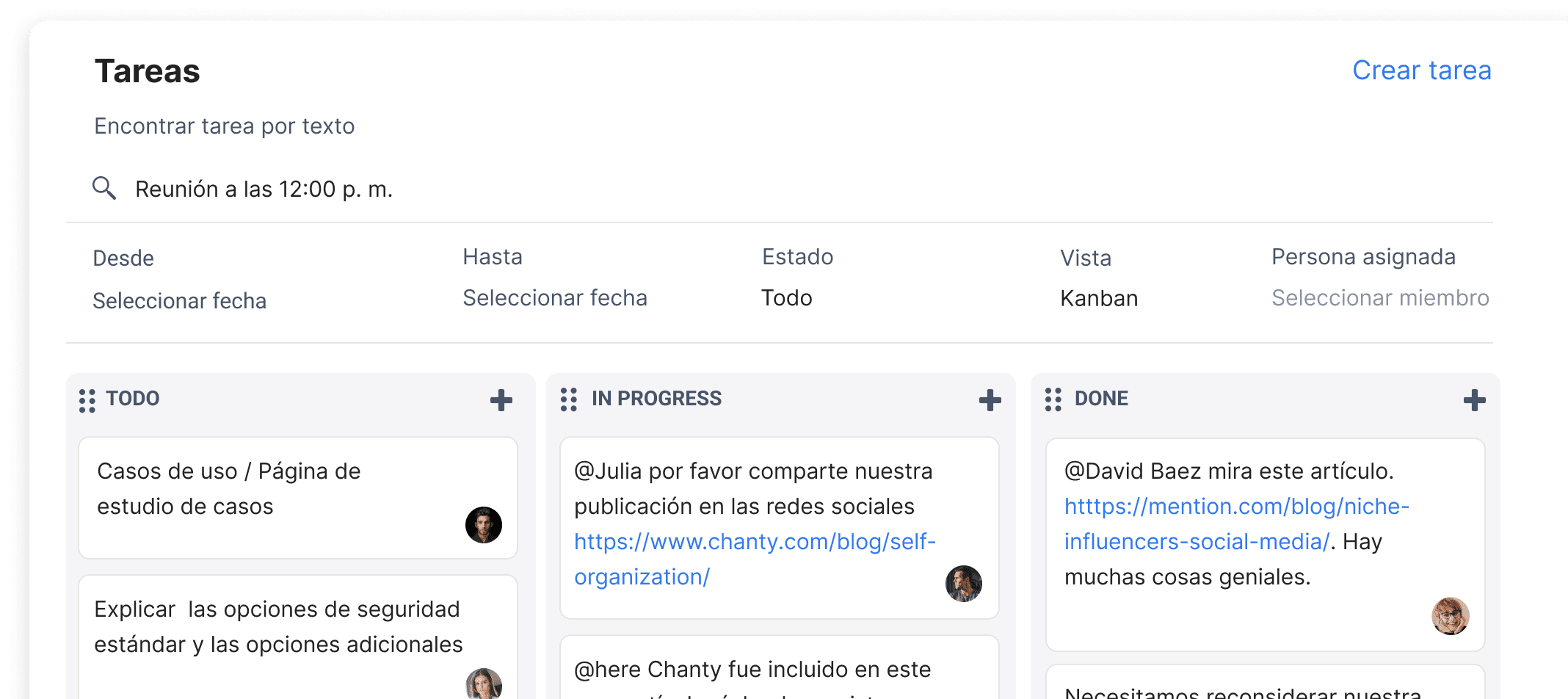The height and width of the screenshot is (699, 1568).
Task: Add a task to the TODO column
Action: tap(501, 400)
